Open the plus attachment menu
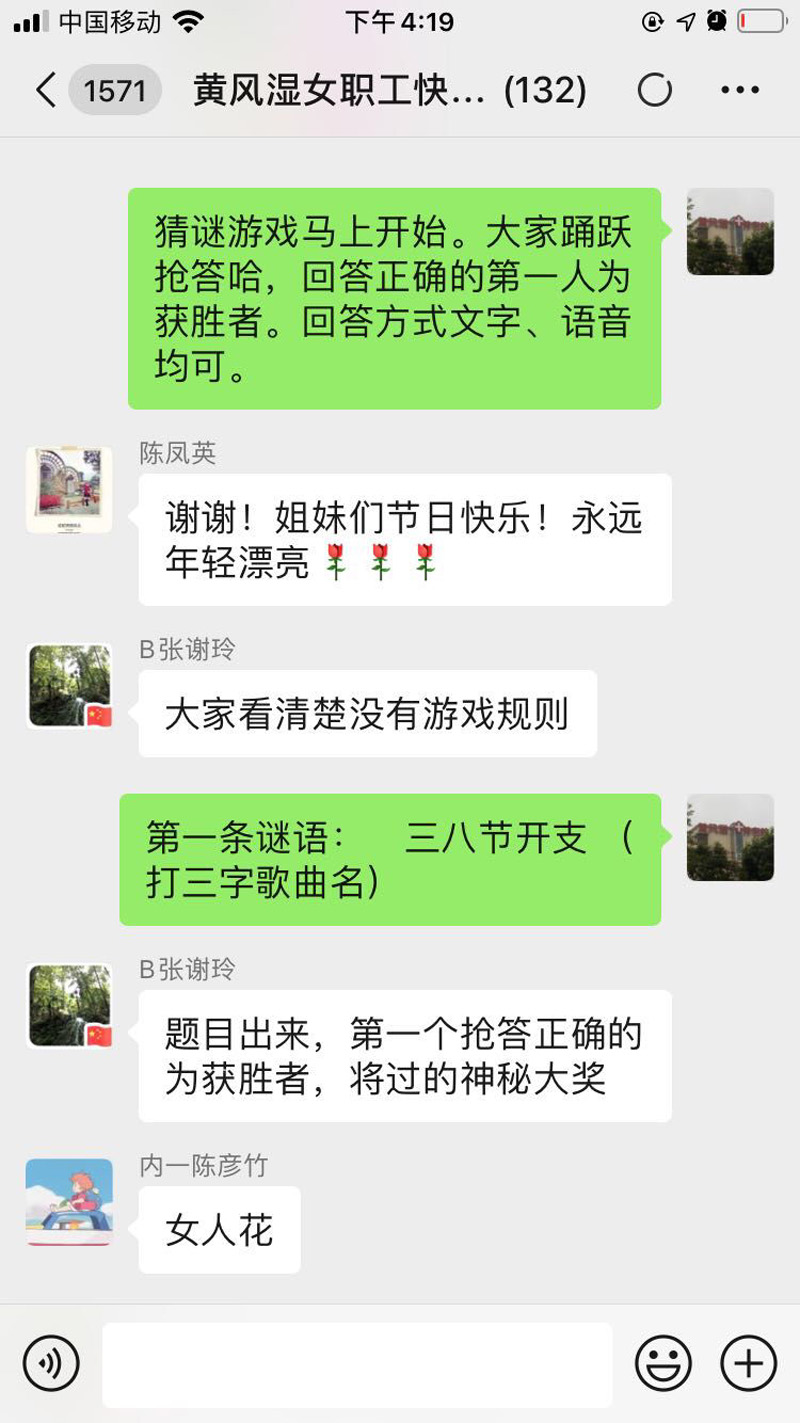This screenshot has width=800, height=1423. 748,1363
